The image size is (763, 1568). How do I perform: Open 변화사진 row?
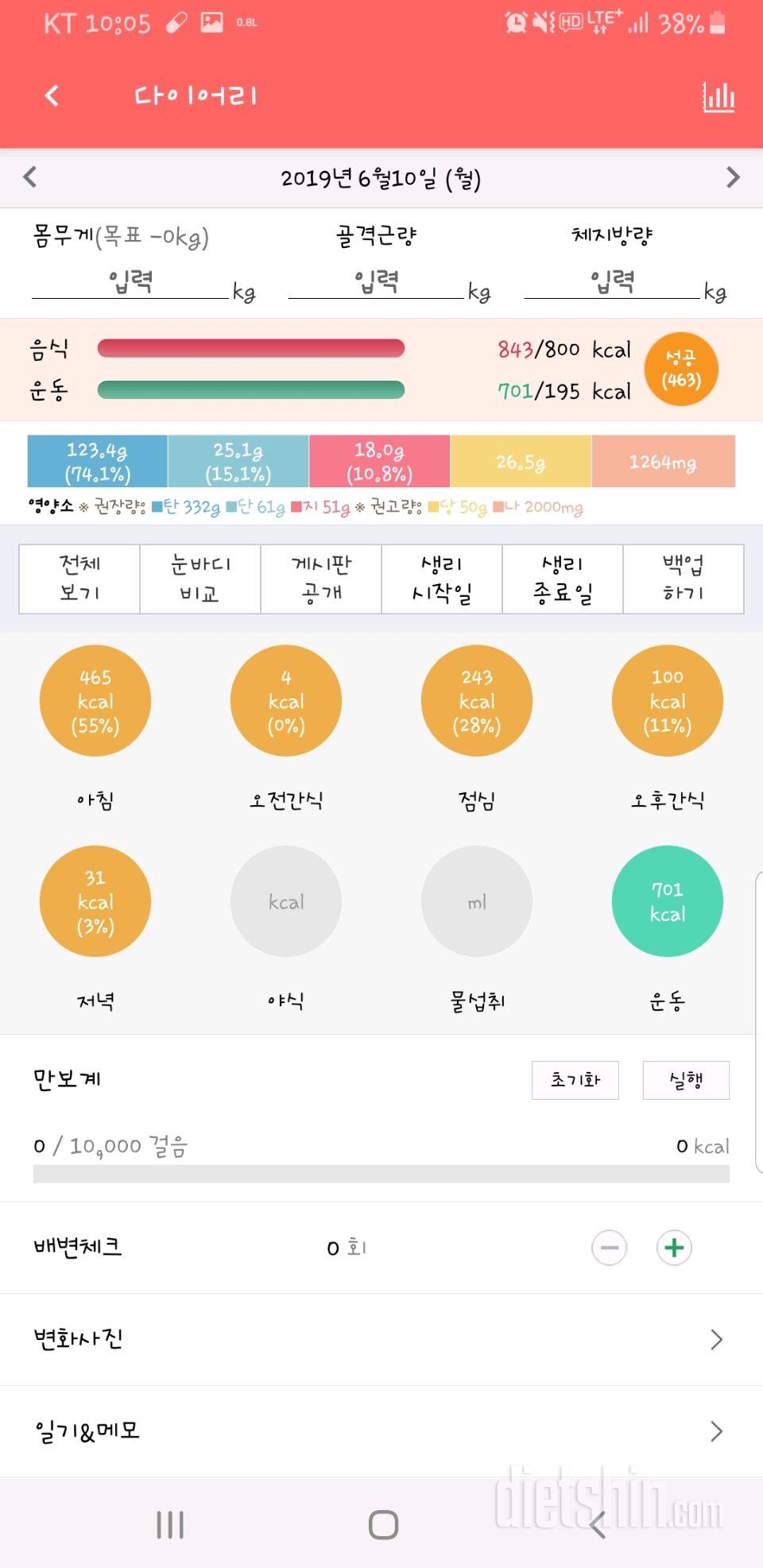[381, 1339]
